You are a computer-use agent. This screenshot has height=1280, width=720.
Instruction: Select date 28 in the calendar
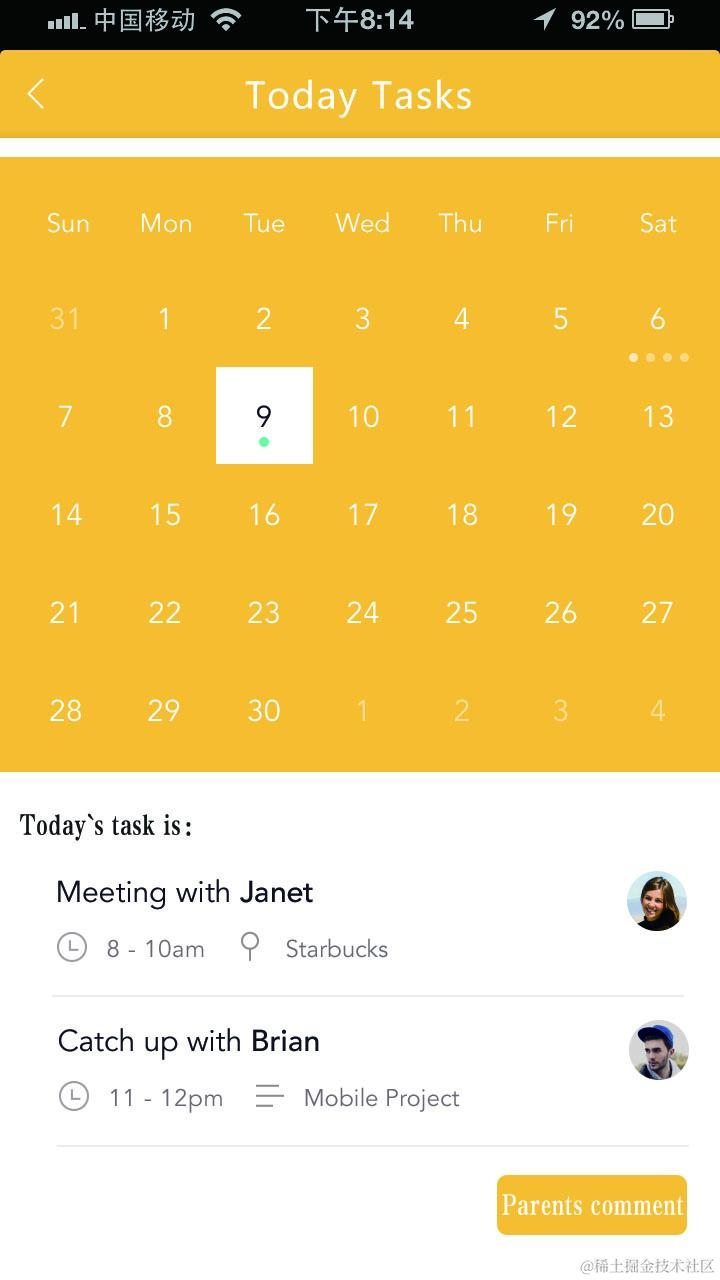point(65,711)
